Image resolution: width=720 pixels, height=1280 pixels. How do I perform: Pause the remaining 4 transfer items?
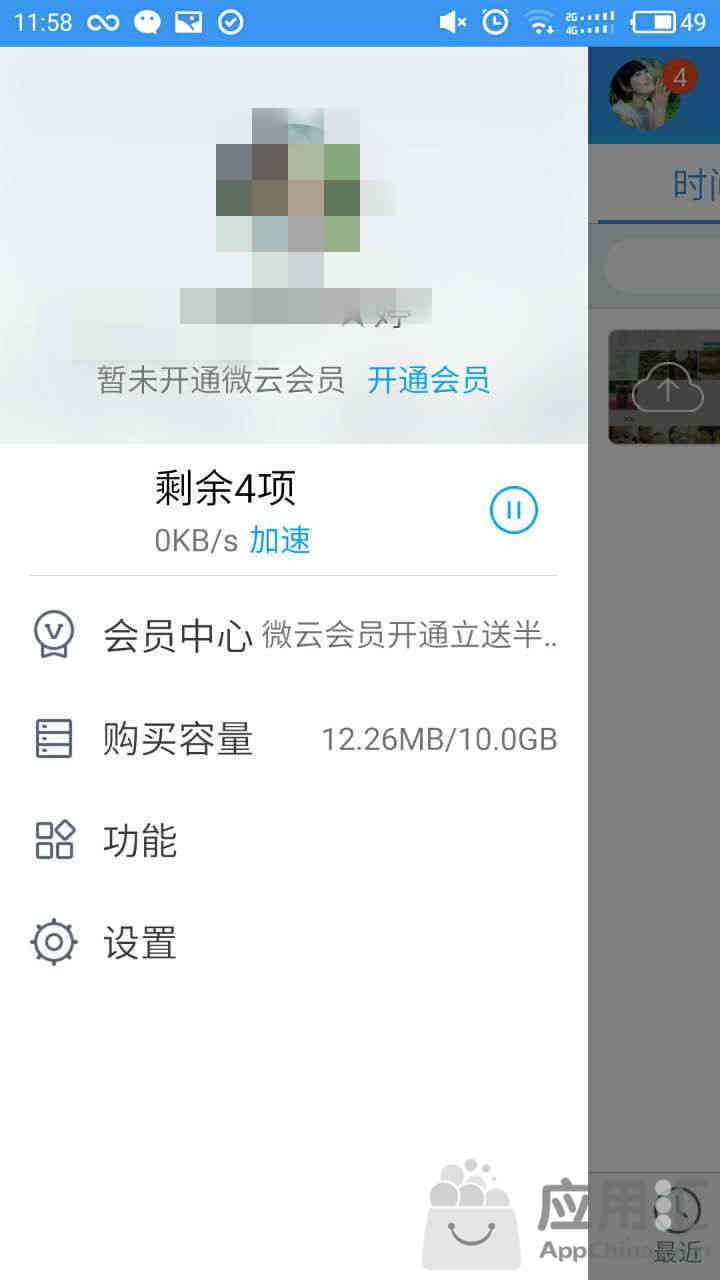point(513,511)
